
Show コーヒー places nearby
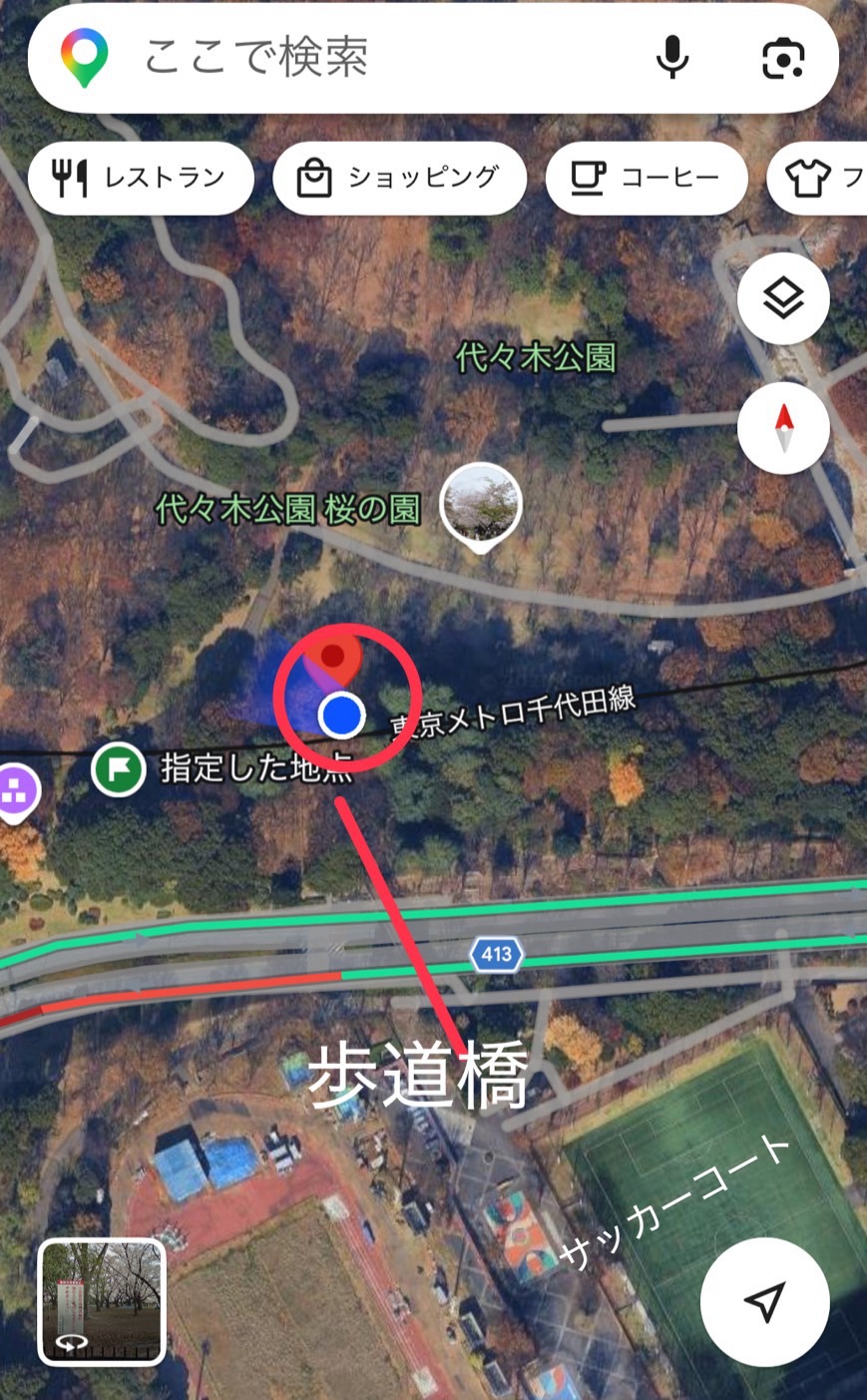(x=647, y=179)
